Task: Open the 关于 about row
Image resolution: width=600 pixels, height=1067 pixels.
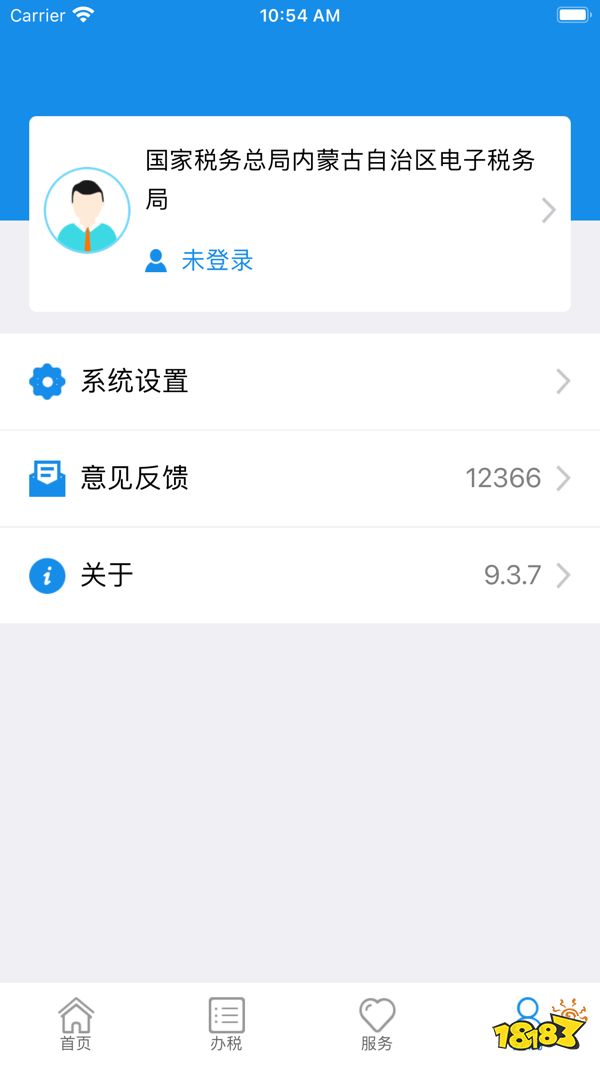Action: point(300,576)
